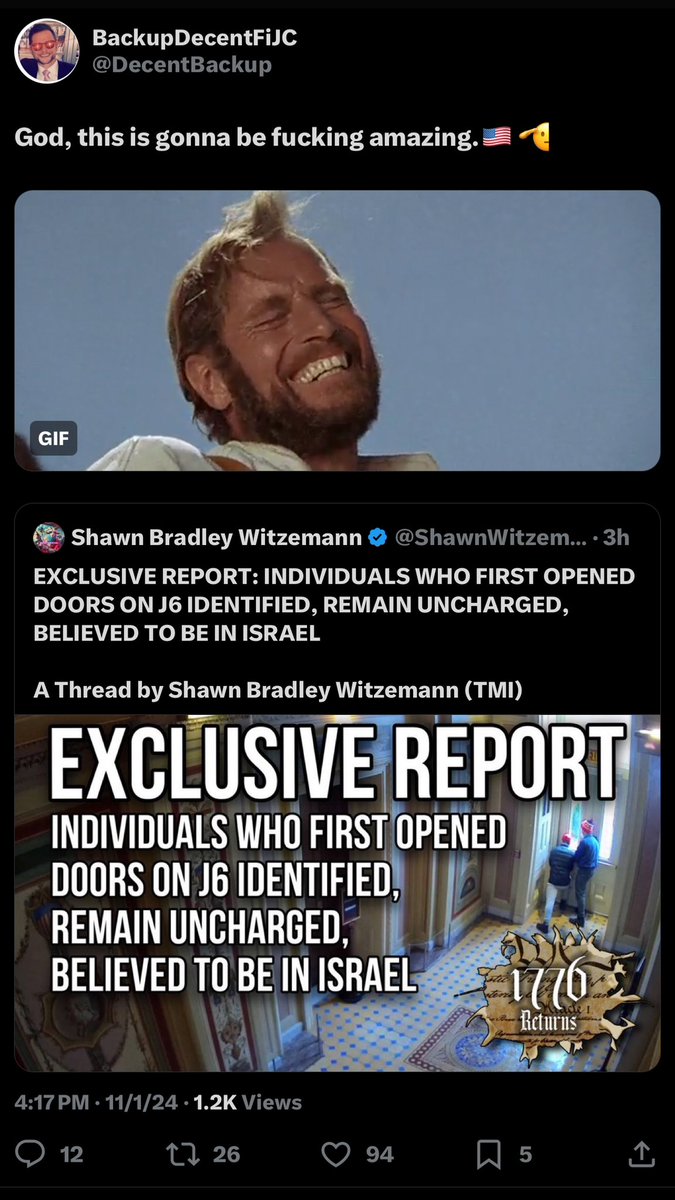
Task: Open BackupDecentFiJC's profile avatar
Action: pyautogui.click(x=46, y=51)
